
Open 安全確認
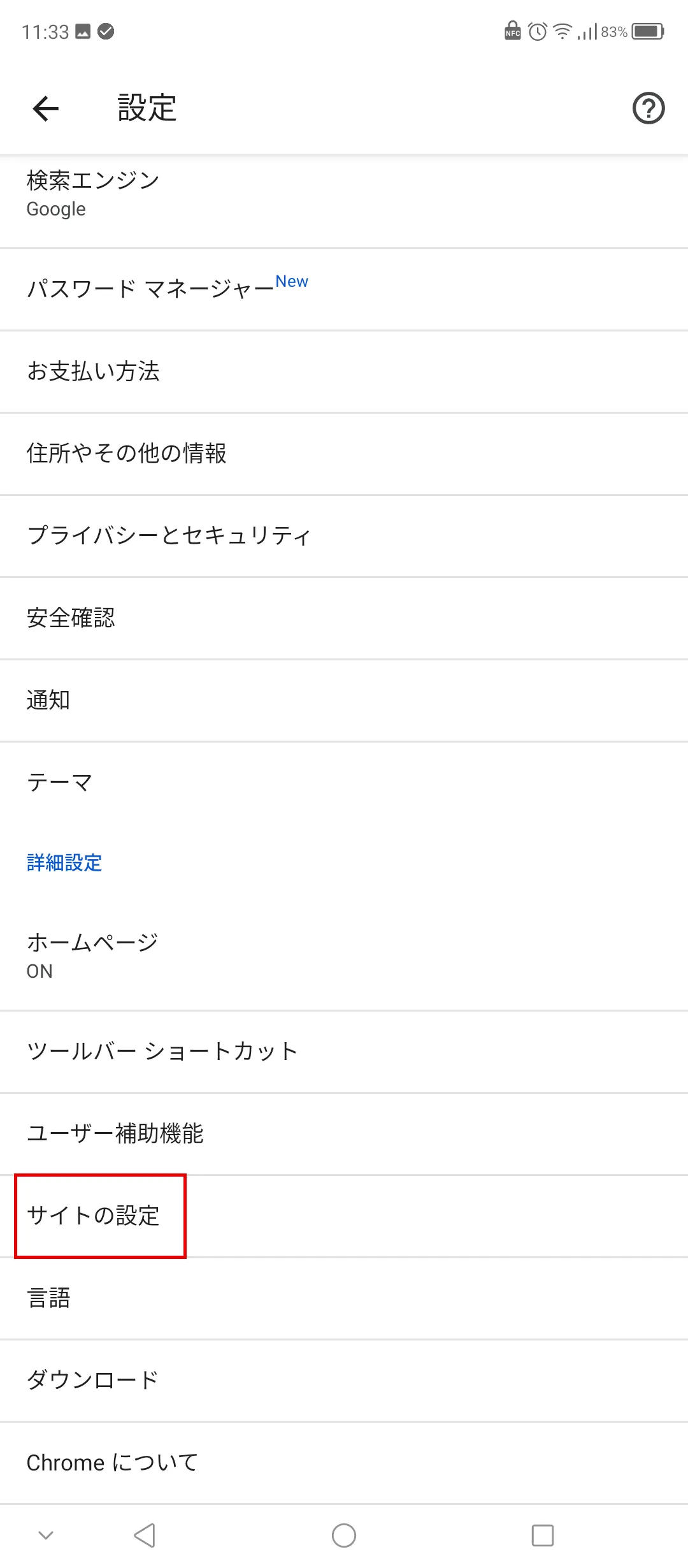[x=71, y=618]
